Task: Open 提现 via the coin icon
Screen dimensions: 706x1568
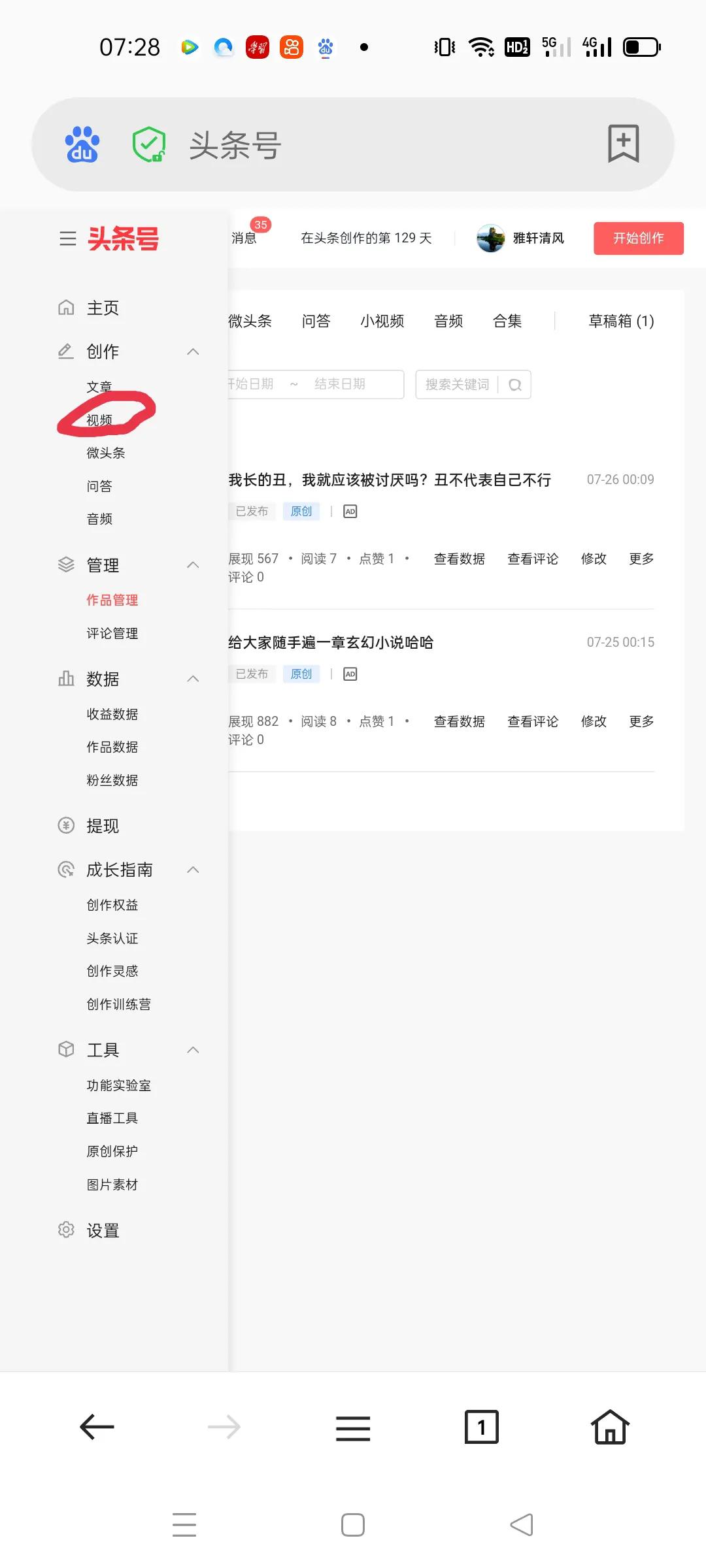Action: pyautogui.click(x=65, y=826)
